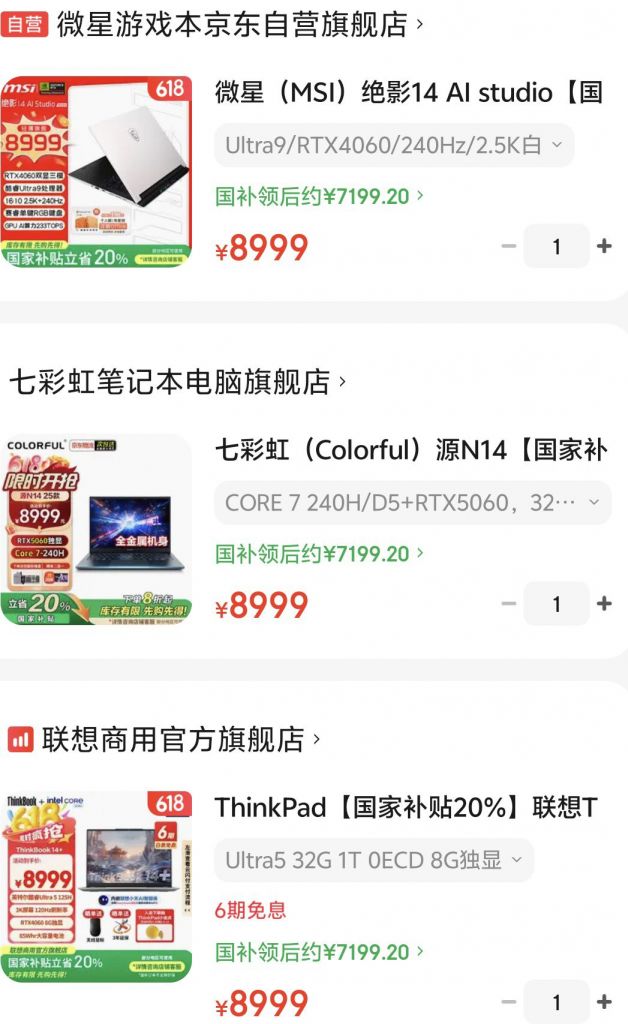Viewport: 628px width, 1024px height.
Task: View the 国补 subsidy details for the MSI laptop
Action: coord(319,196)
